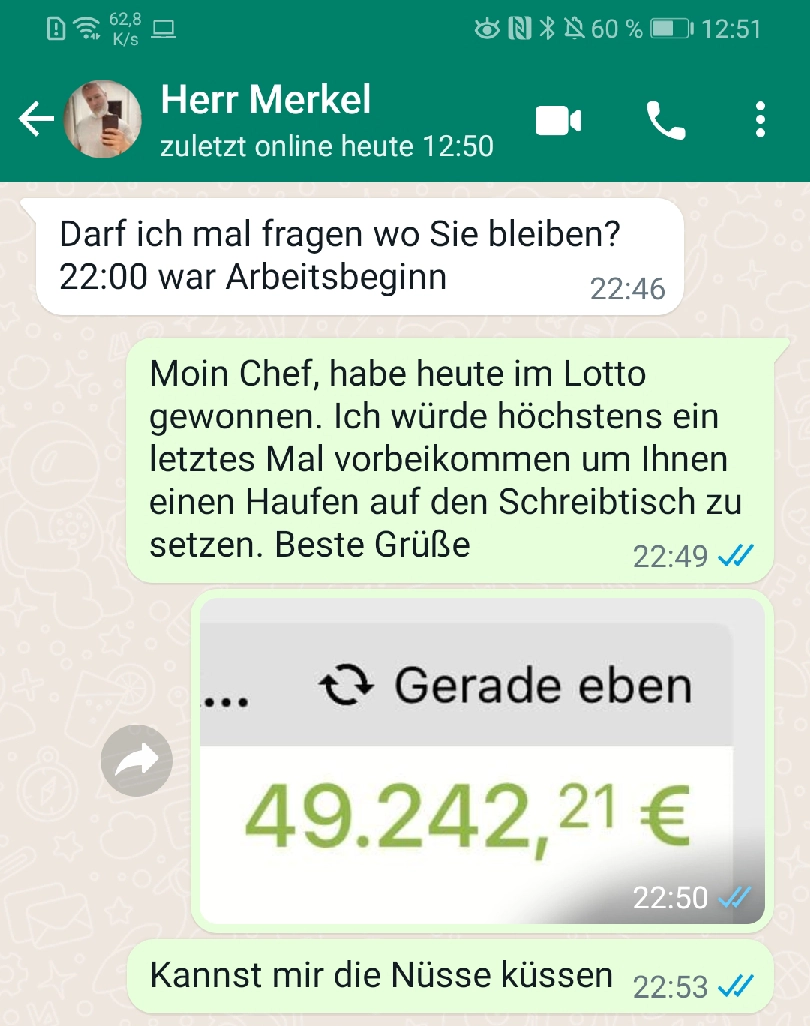
Task: Start a voice call with Herr Merkel
Action: (666, 121)
